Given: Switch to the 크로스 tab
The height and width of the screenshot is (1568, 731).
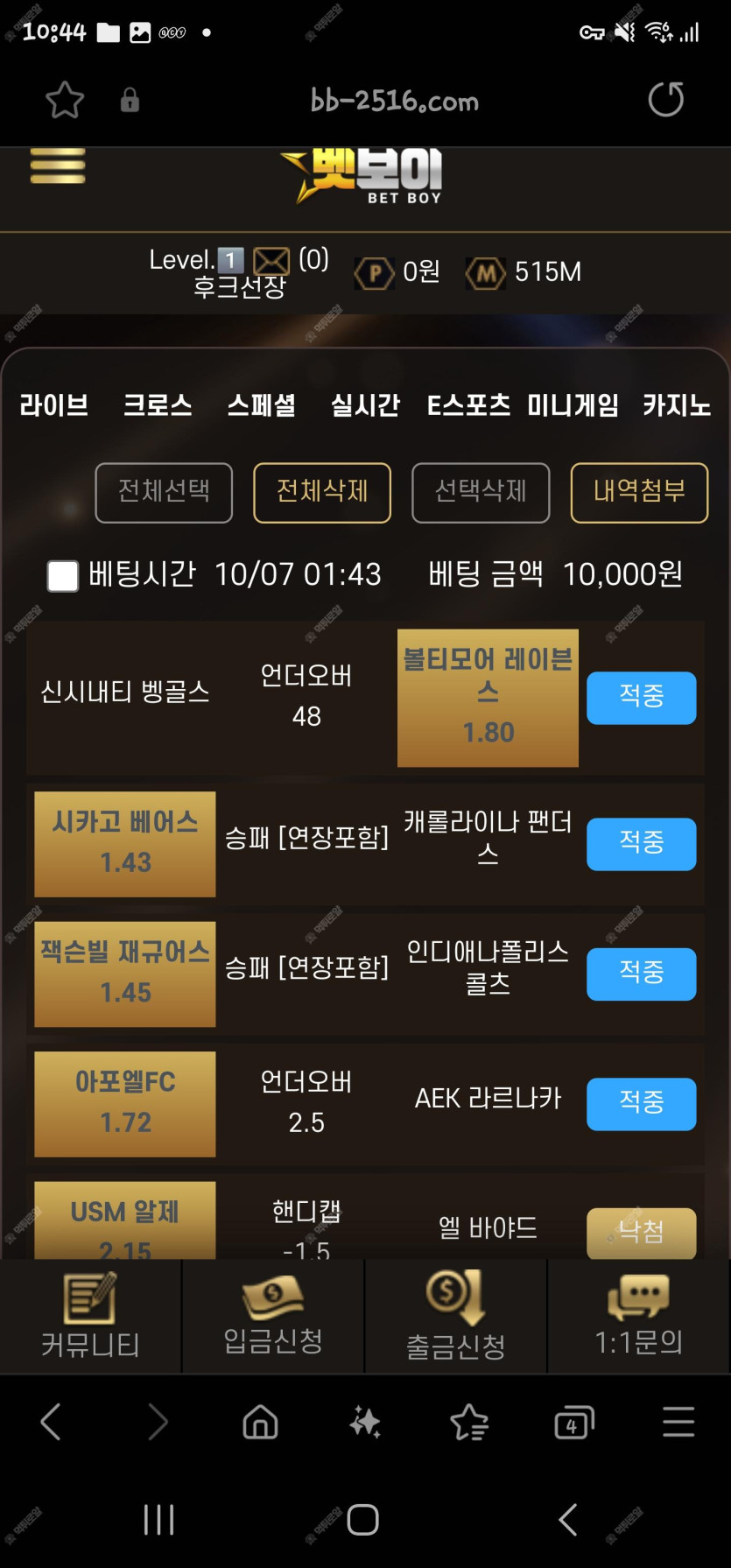Looking at the screenshot, I should pyautogui.click(x=158, y=405).
